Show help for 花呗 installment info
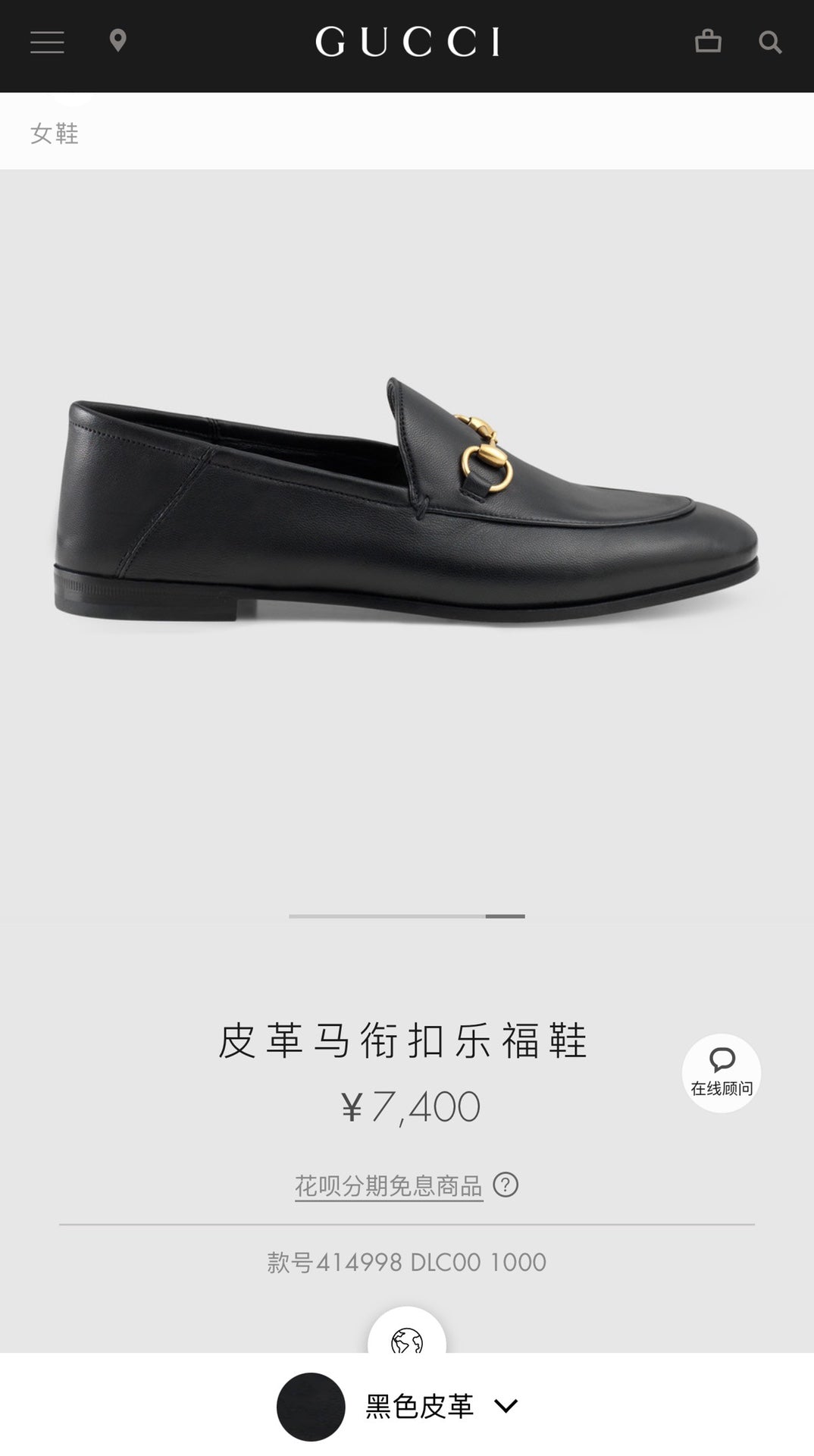814x1456 pixels. pos(506,1185)
